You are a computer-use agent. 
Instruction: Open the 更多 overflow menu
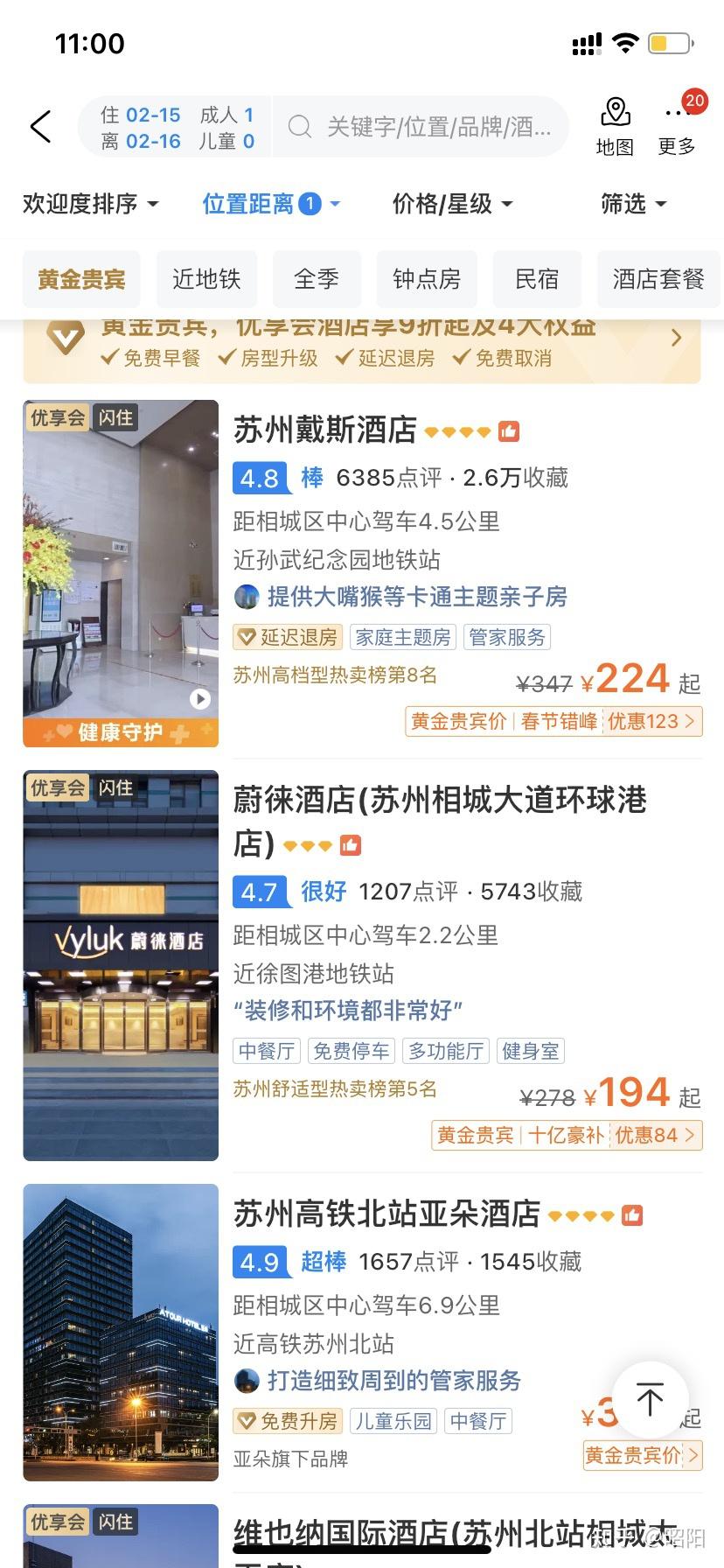[677, 127]
